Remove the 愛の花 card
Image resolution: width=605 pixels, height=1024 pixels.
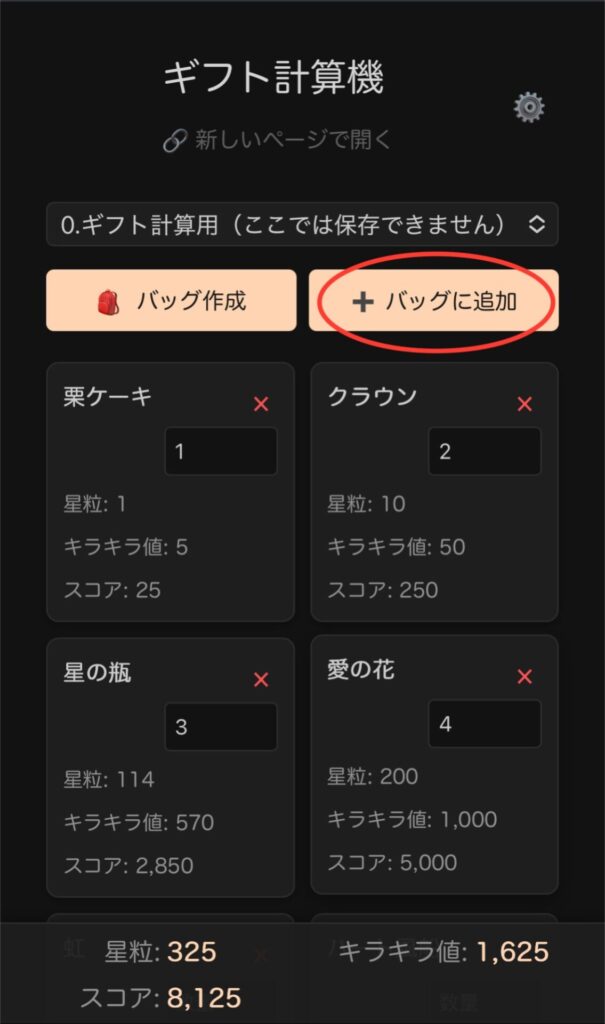(x=524, y=677)
